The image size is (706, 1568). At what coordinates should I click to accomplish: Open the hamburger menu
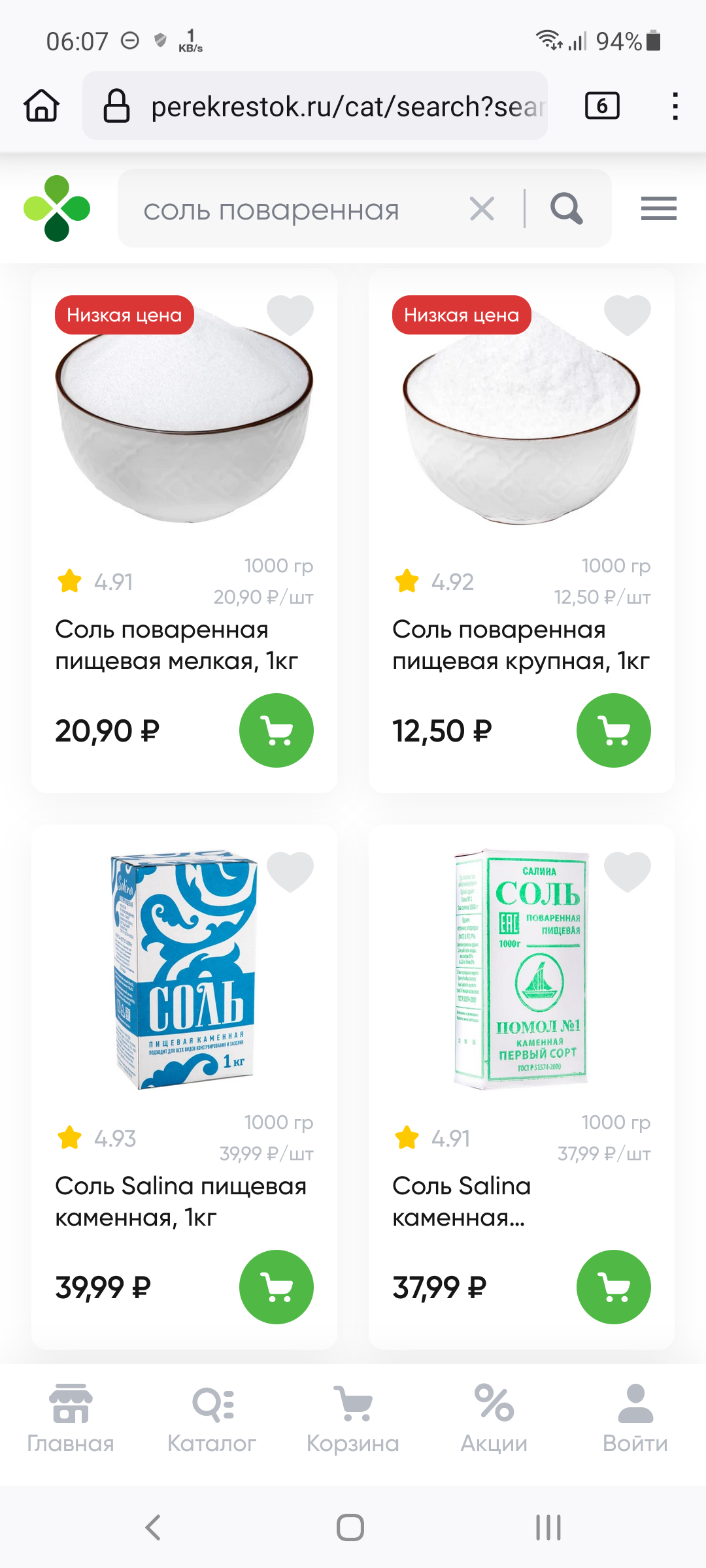pos(658,208)
